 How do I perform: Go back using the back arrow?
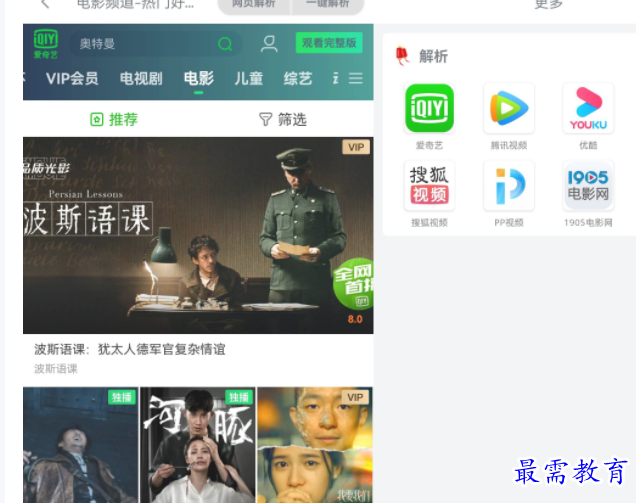[45, 5]
